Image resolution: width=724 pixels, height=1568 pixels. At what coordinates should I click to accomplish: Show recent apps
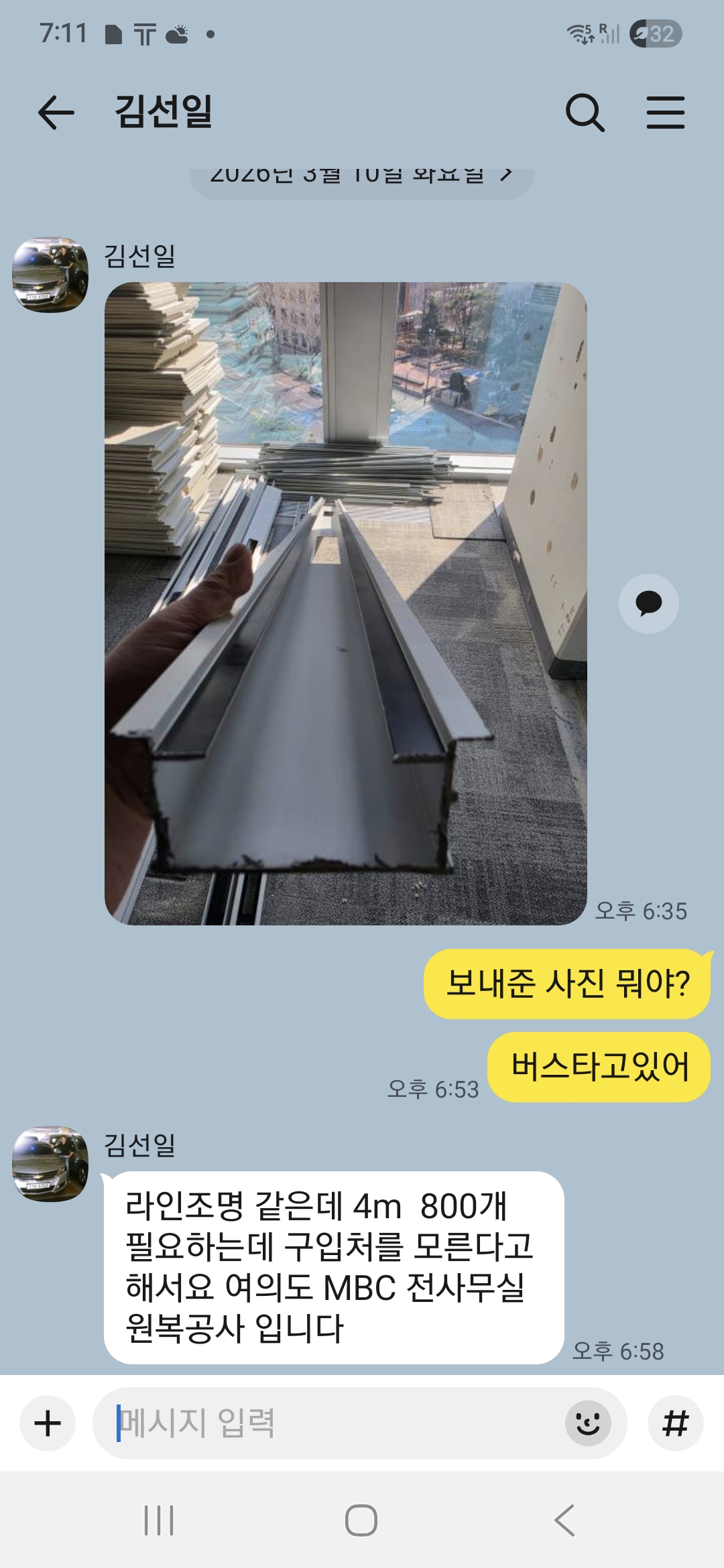tap(159, 1520)
